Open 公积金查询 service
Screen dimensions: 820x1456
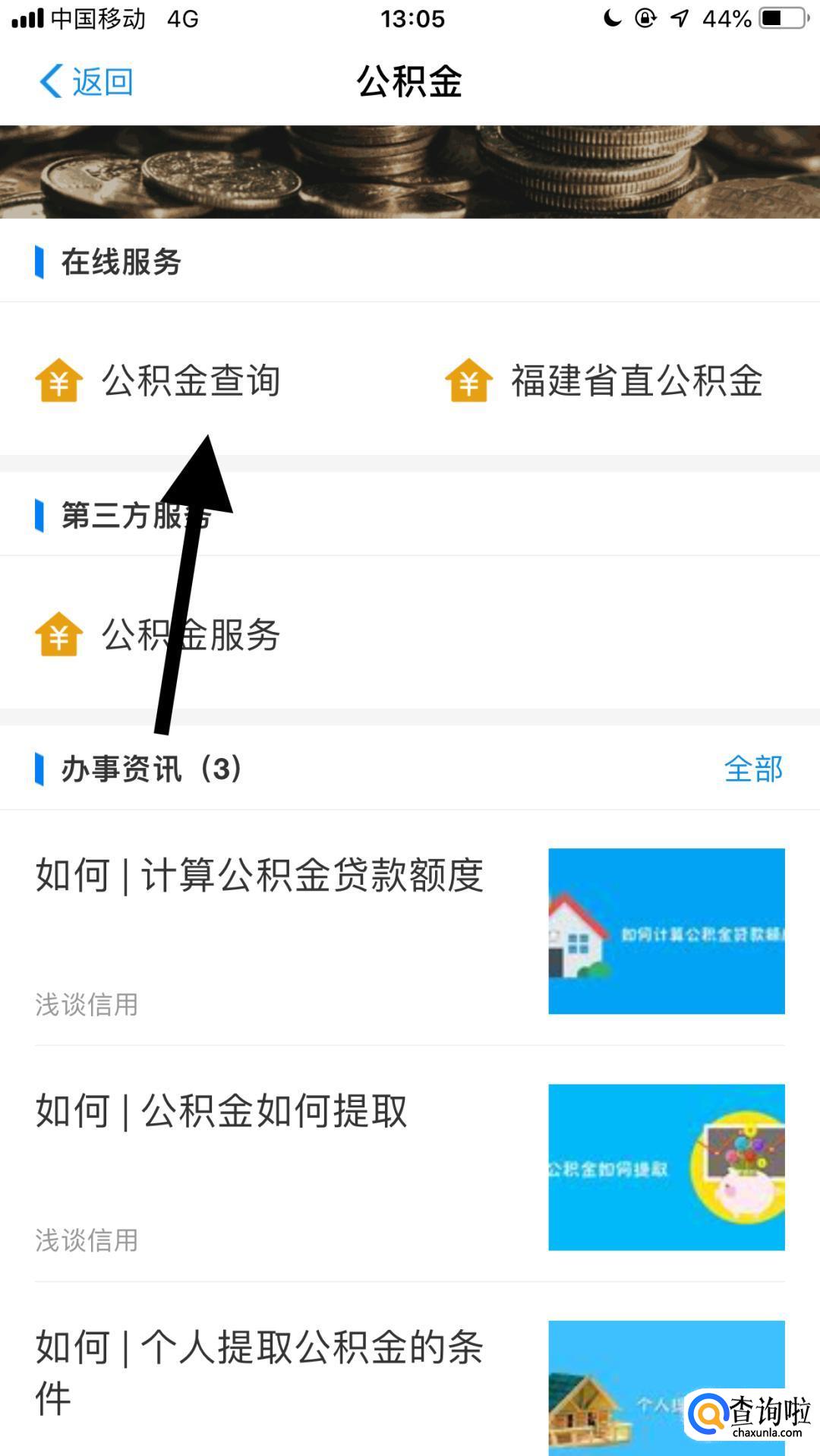(158, 381)
